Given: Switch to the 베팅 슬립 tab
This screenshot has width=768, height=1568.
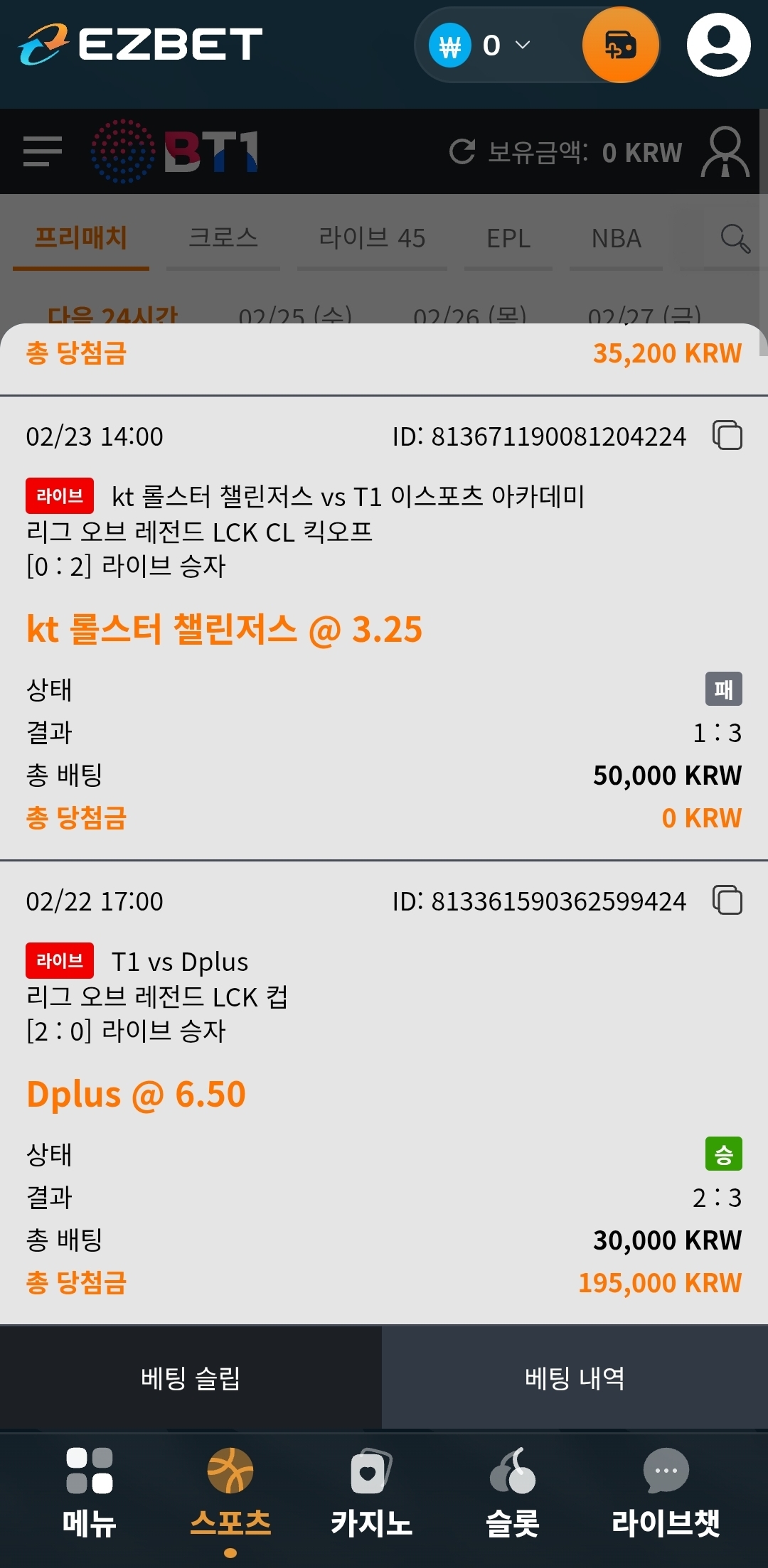Looking at the screenshot, I should click(191, 1378).
